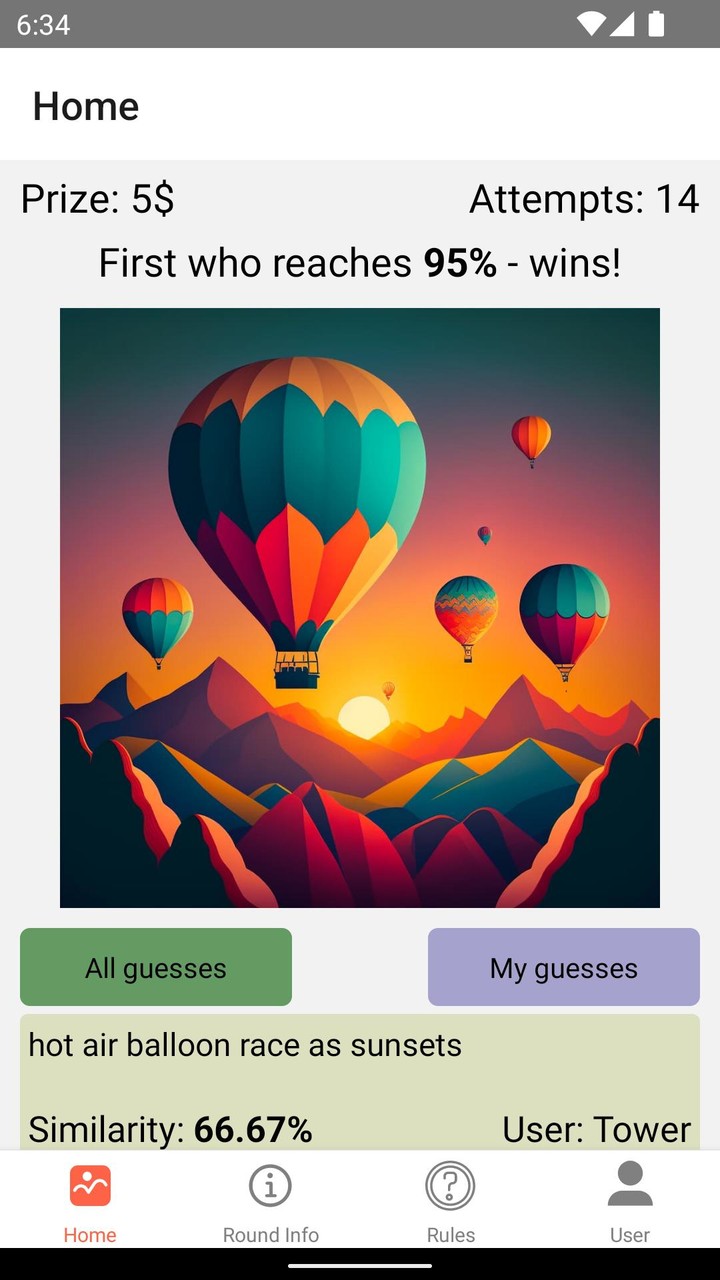
Task: Show all guesses list
Action: [156, 967]
